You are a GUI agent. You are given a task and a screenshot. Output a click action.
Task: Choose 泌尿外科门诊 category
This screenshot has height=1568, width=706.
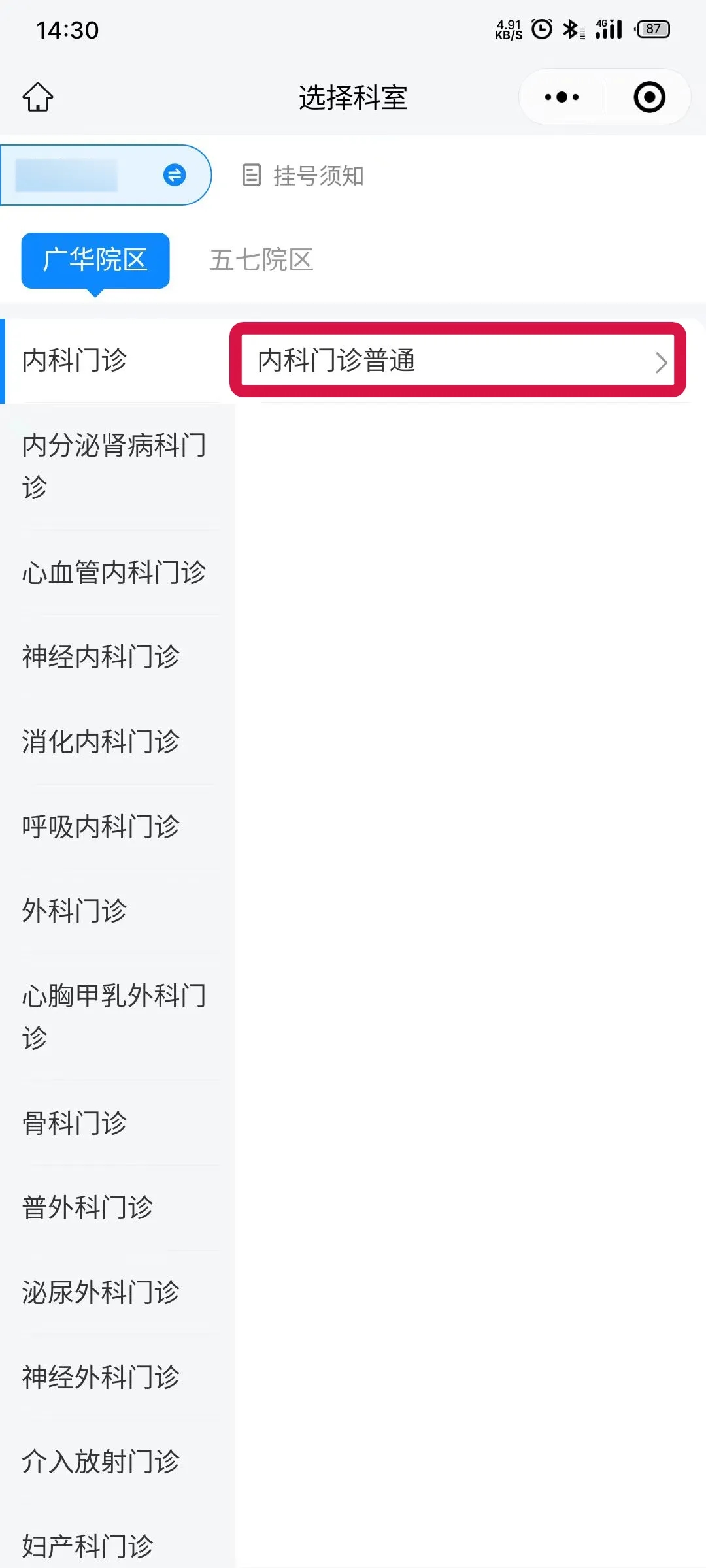(x=101, y=1292)
